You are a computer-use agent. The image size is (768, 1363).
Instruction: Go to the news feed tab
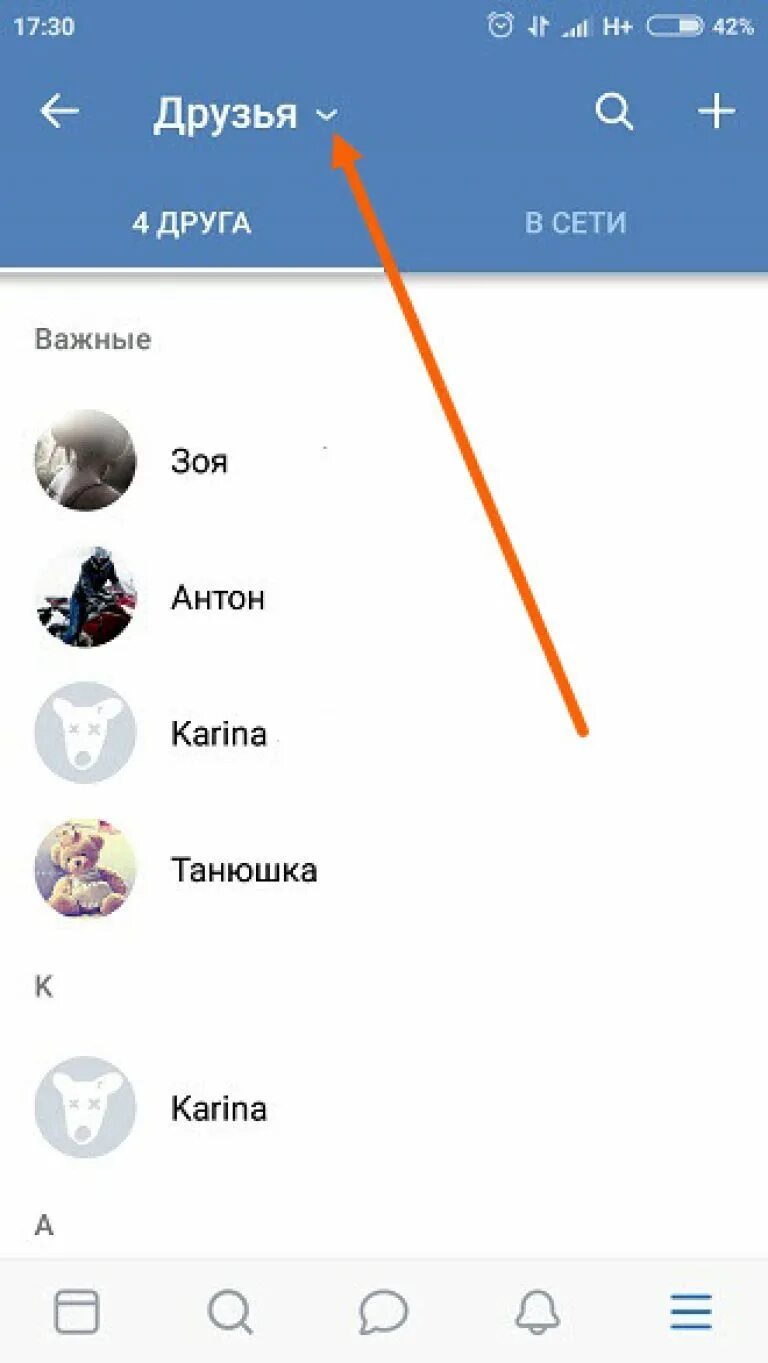coord(77,1312)
